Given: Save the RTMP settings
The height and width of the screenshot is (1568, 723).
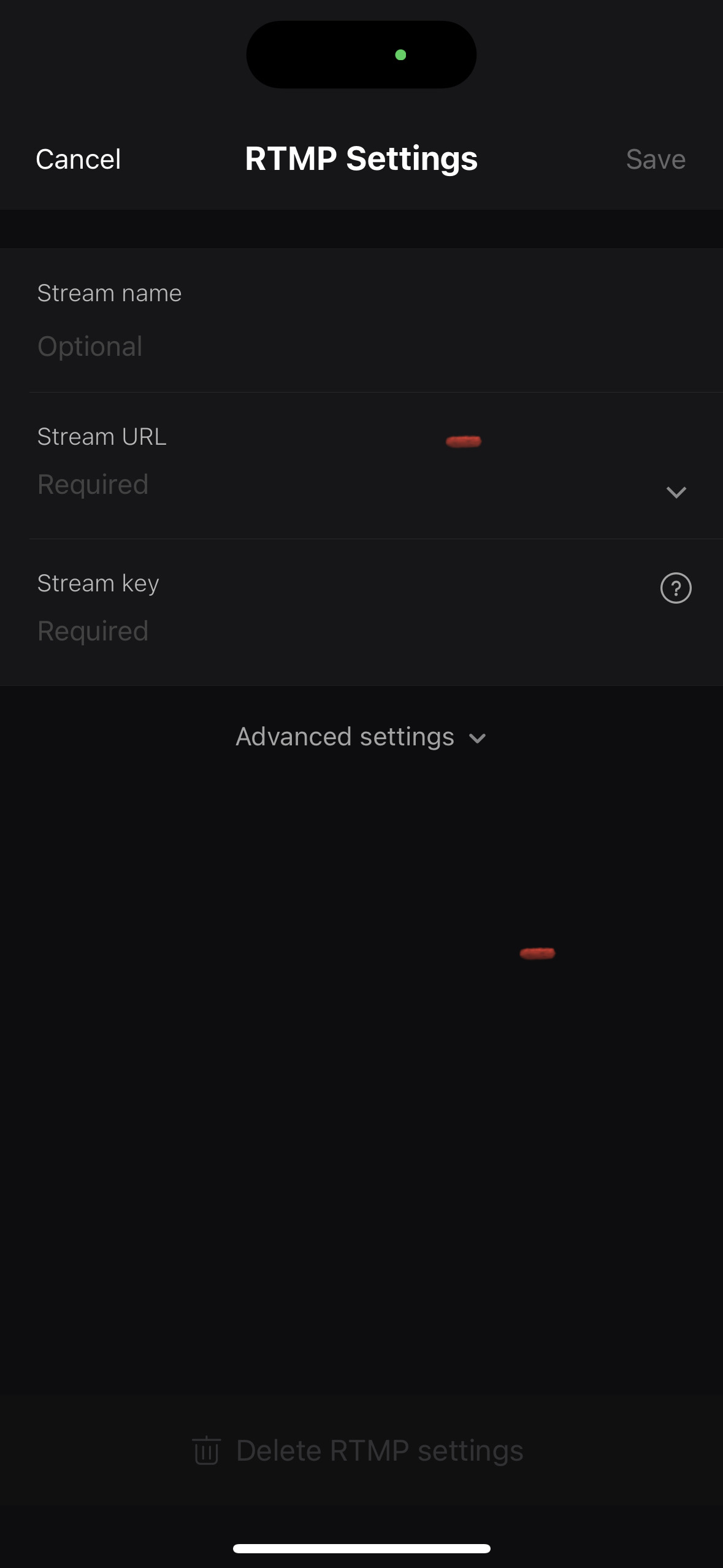Looking at the screenshot, I should tap(656, 159).
